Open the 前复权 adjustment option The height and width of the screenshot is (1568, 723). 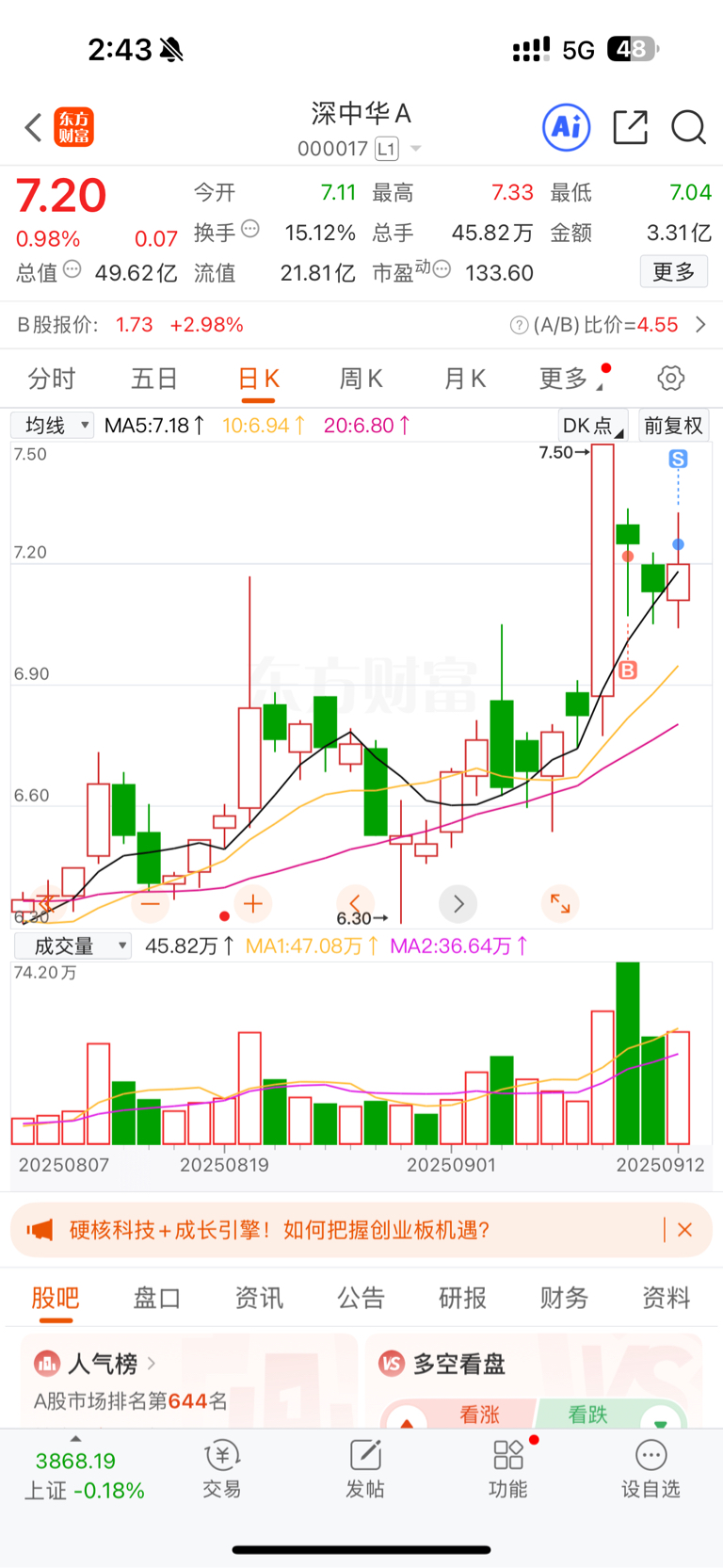[673, 426]
